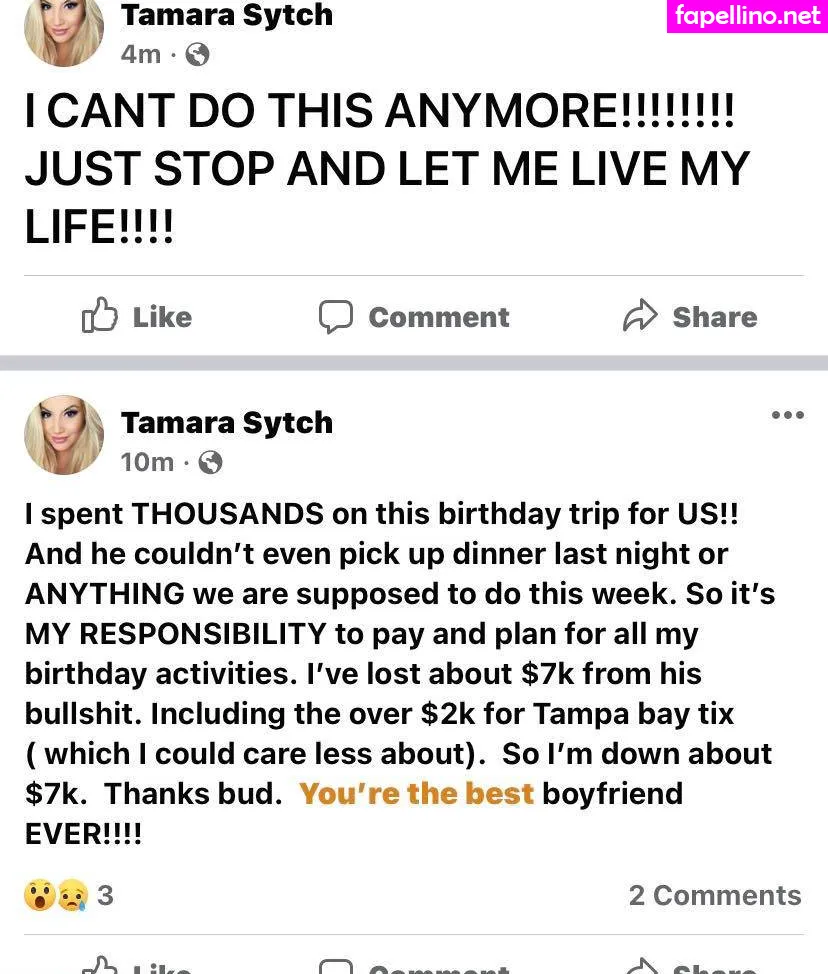Open Tamara Sytch's profile from the 4m post name

[226, 15]
